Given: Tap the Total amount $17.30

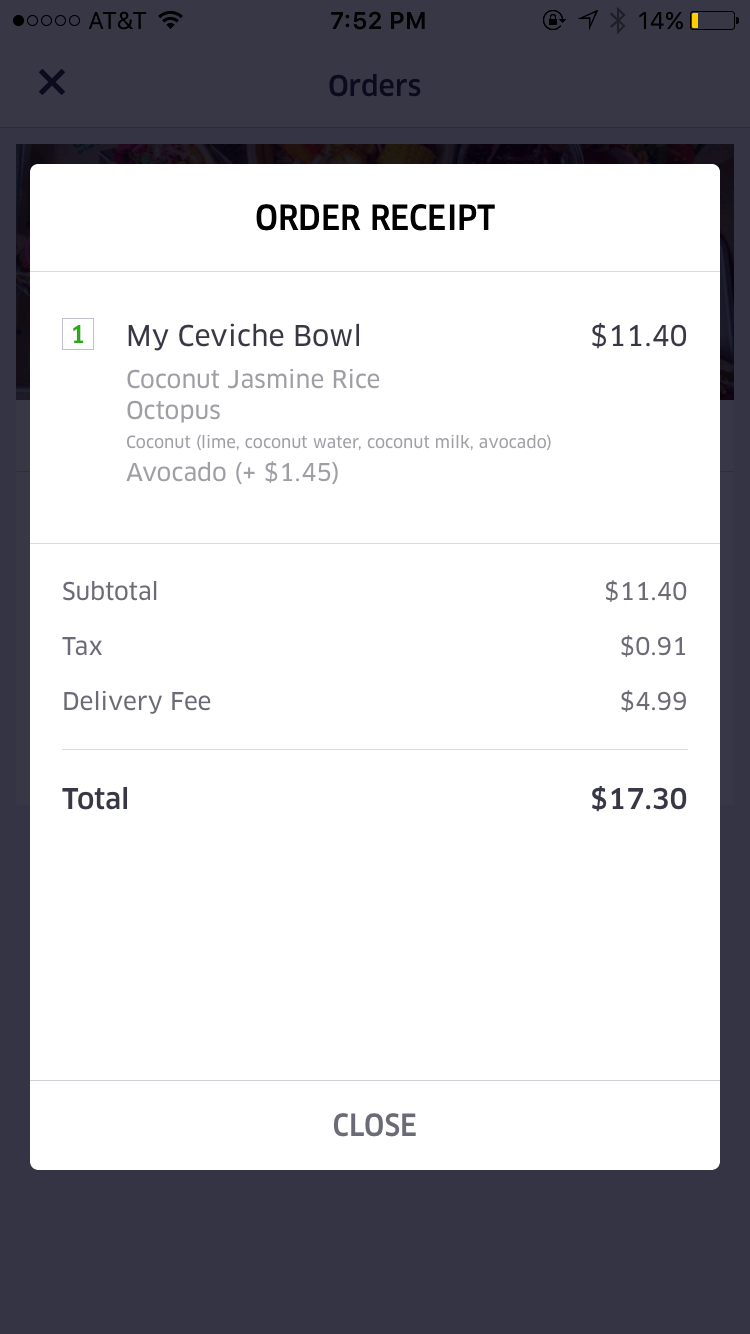Looking at the screenshot, I should [638, 798].
